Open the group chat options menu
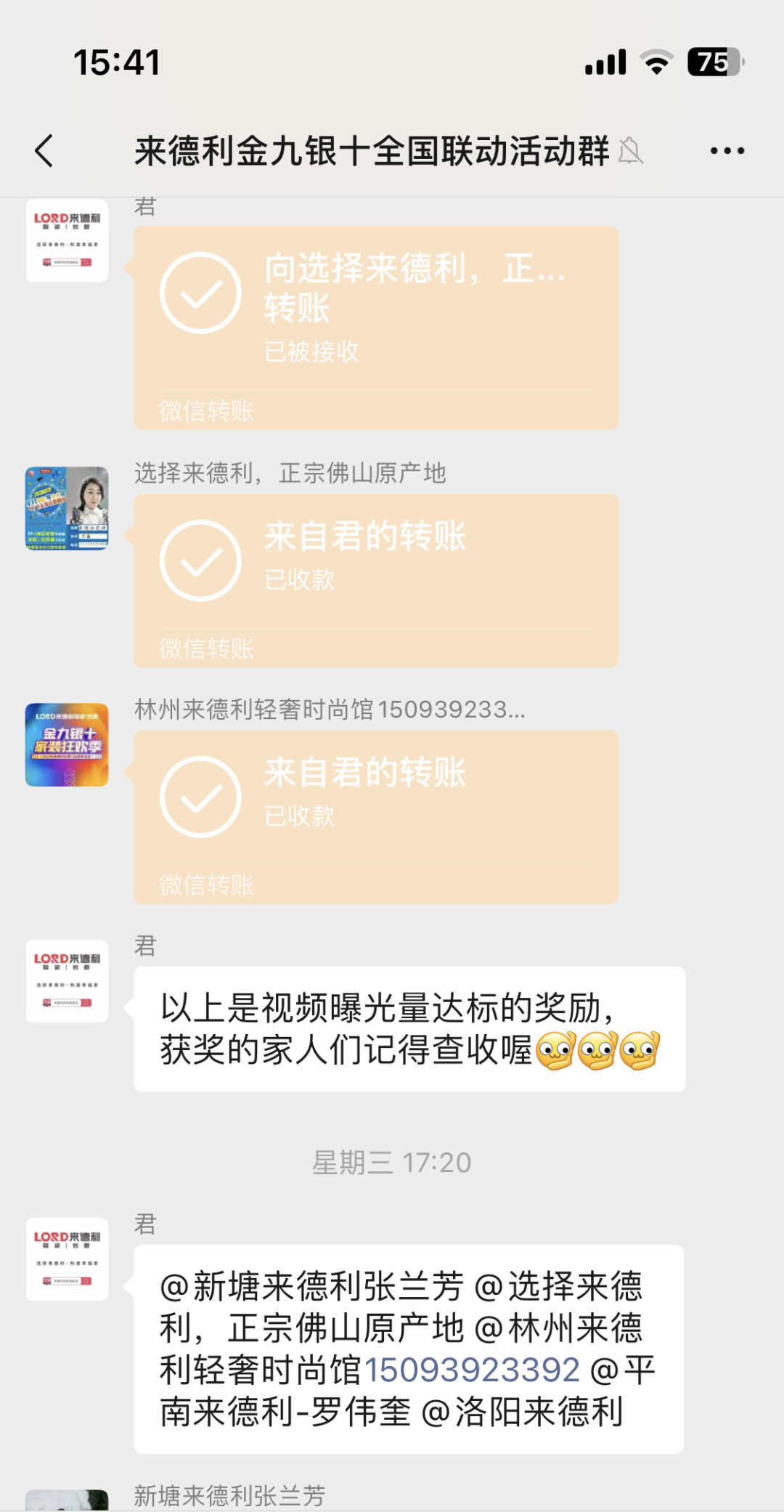This screenshot has height=1512, width=784. (x=727, y=151)
